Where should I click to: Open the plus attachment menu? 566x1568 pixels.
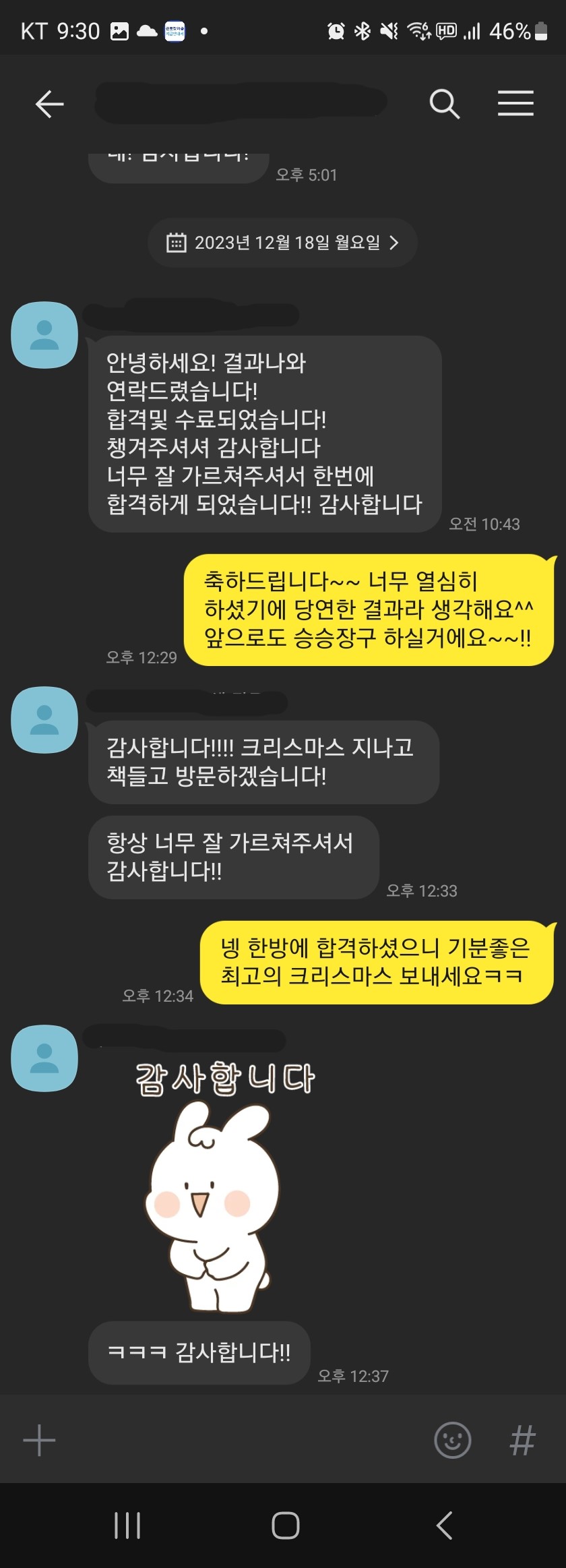[39, 1441]
